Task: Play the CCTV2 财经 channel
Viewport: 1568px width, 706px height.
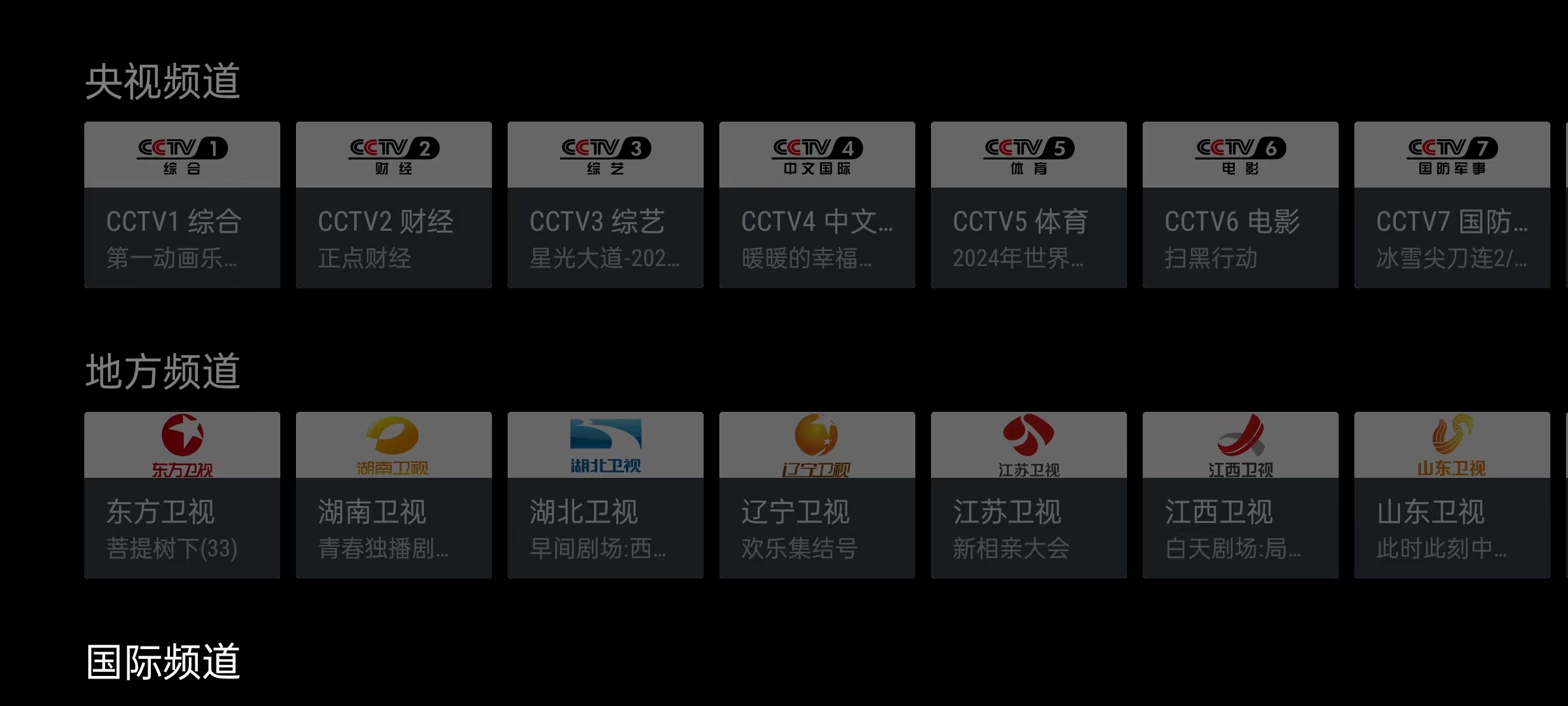Action: [394, 205]
